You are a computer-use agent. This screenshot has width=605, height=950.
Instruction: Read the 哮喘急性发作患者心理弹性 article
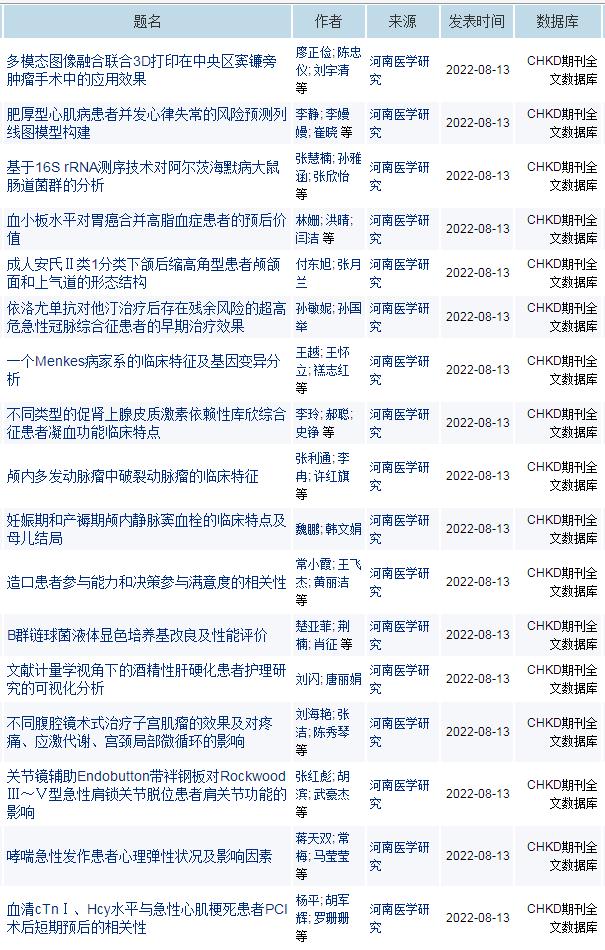(139, 857)
